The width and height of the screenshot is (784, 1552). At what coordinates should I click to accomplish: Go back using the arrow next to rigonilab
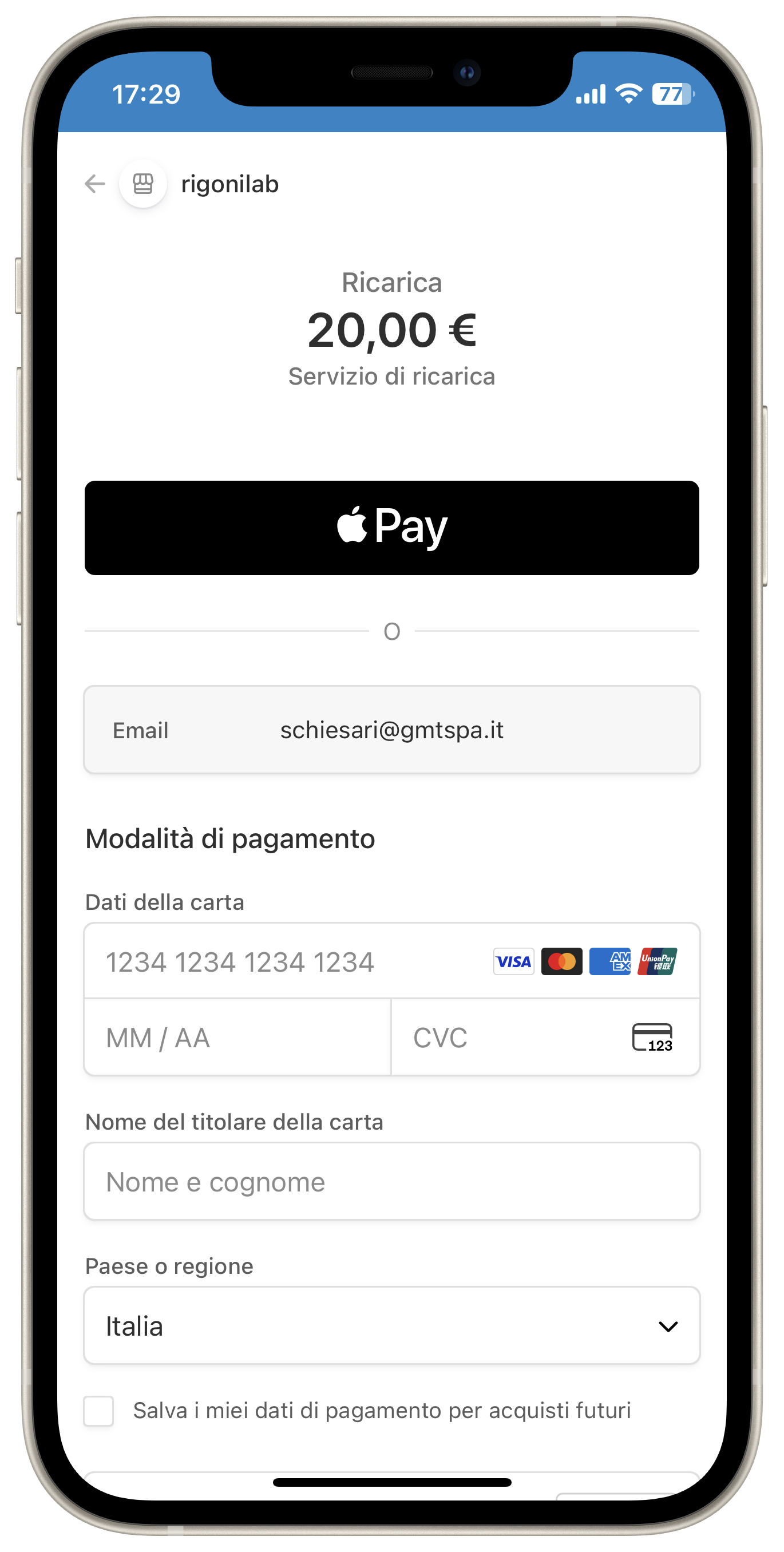pyautogui.click(x=95, y=184)
